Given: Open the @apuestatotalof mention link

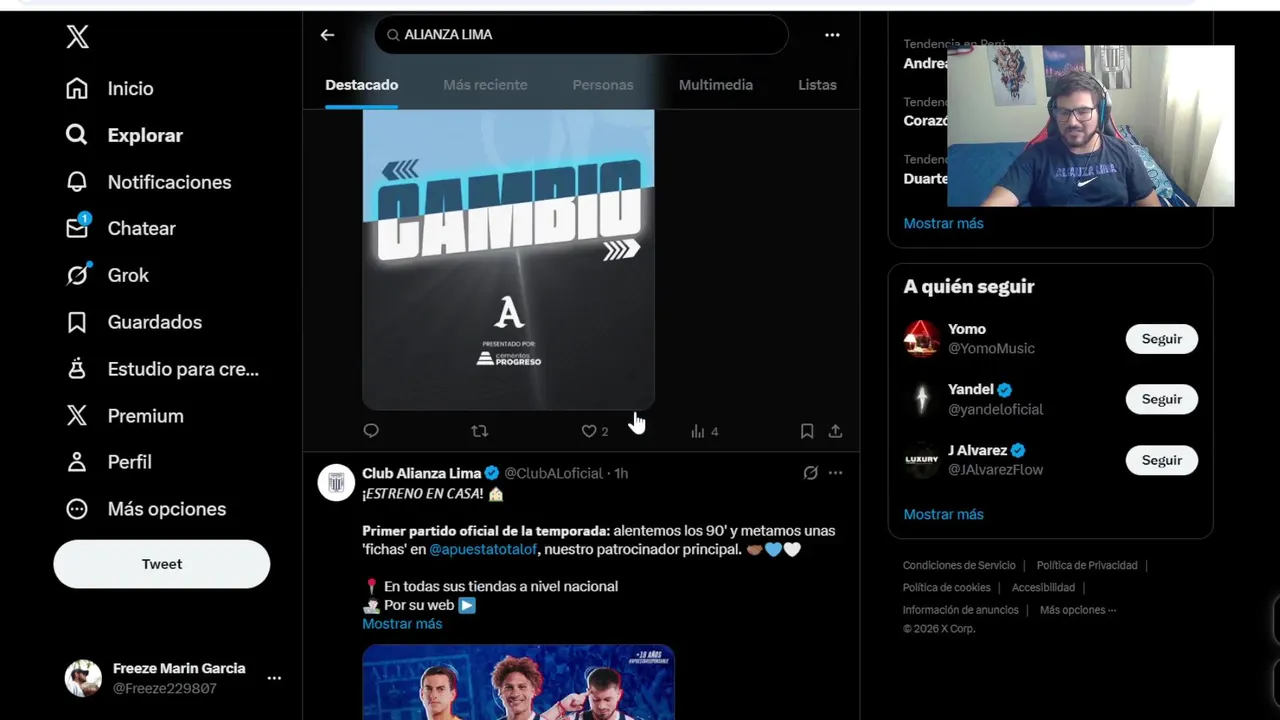Looking at the screenshot, I should tap(484, 550).
